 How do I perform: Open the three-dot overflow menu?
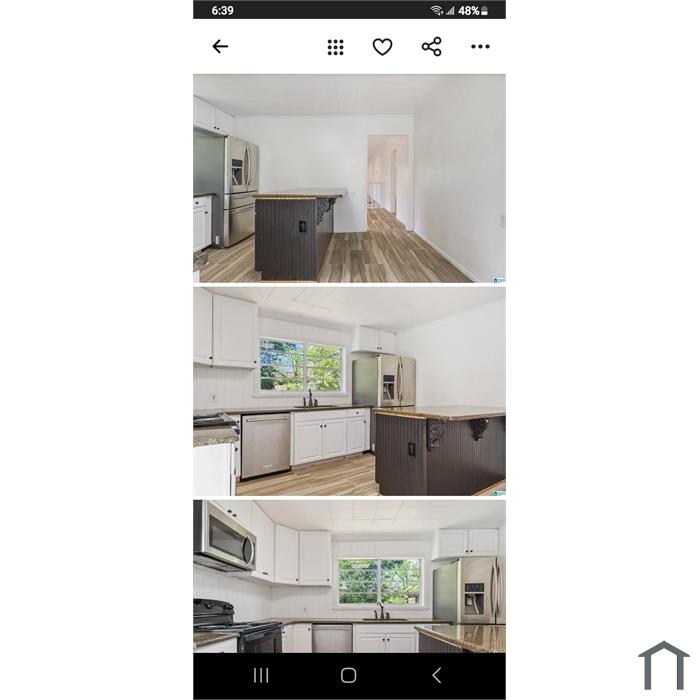480,47
